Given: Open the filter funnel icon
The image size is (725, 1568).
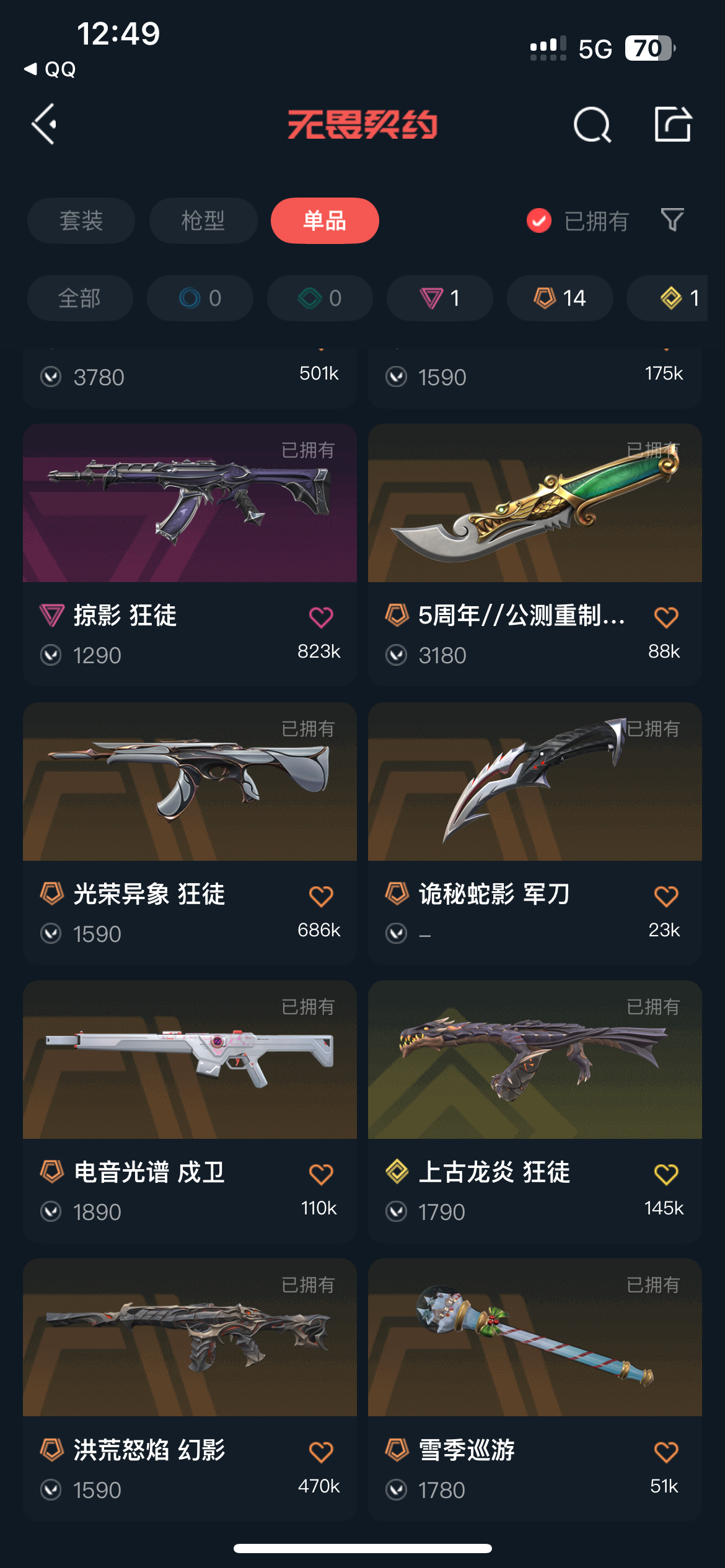Looking at the screenshot, I should (x=672, y=220).
